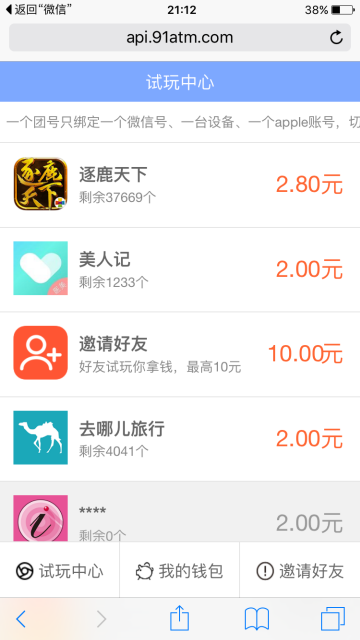Image resolution: width=360 pixels, height=640 pixels.
Task: Go back in Safari's toolbar
Action: click(x=21, y=619)
